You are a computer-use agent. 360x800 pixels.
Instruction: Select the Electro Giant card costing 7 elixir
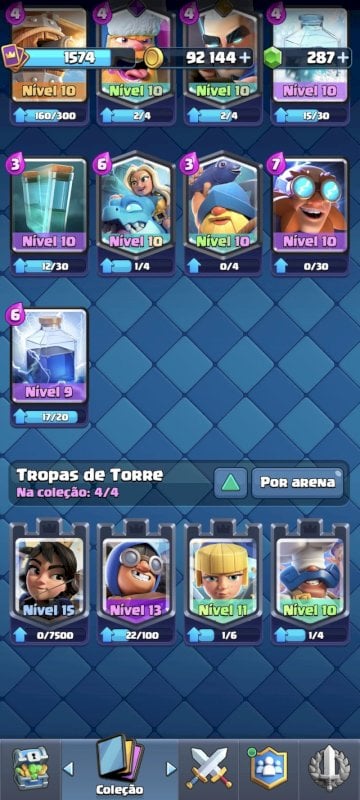(311, 216)
